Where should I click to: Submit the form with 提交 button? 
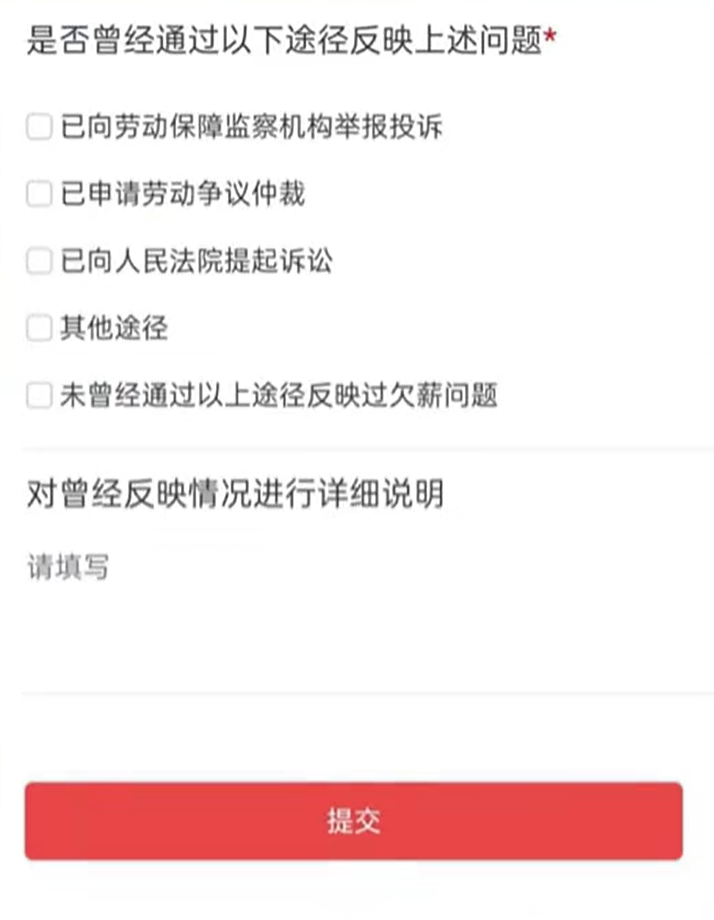tap(354, 821)
